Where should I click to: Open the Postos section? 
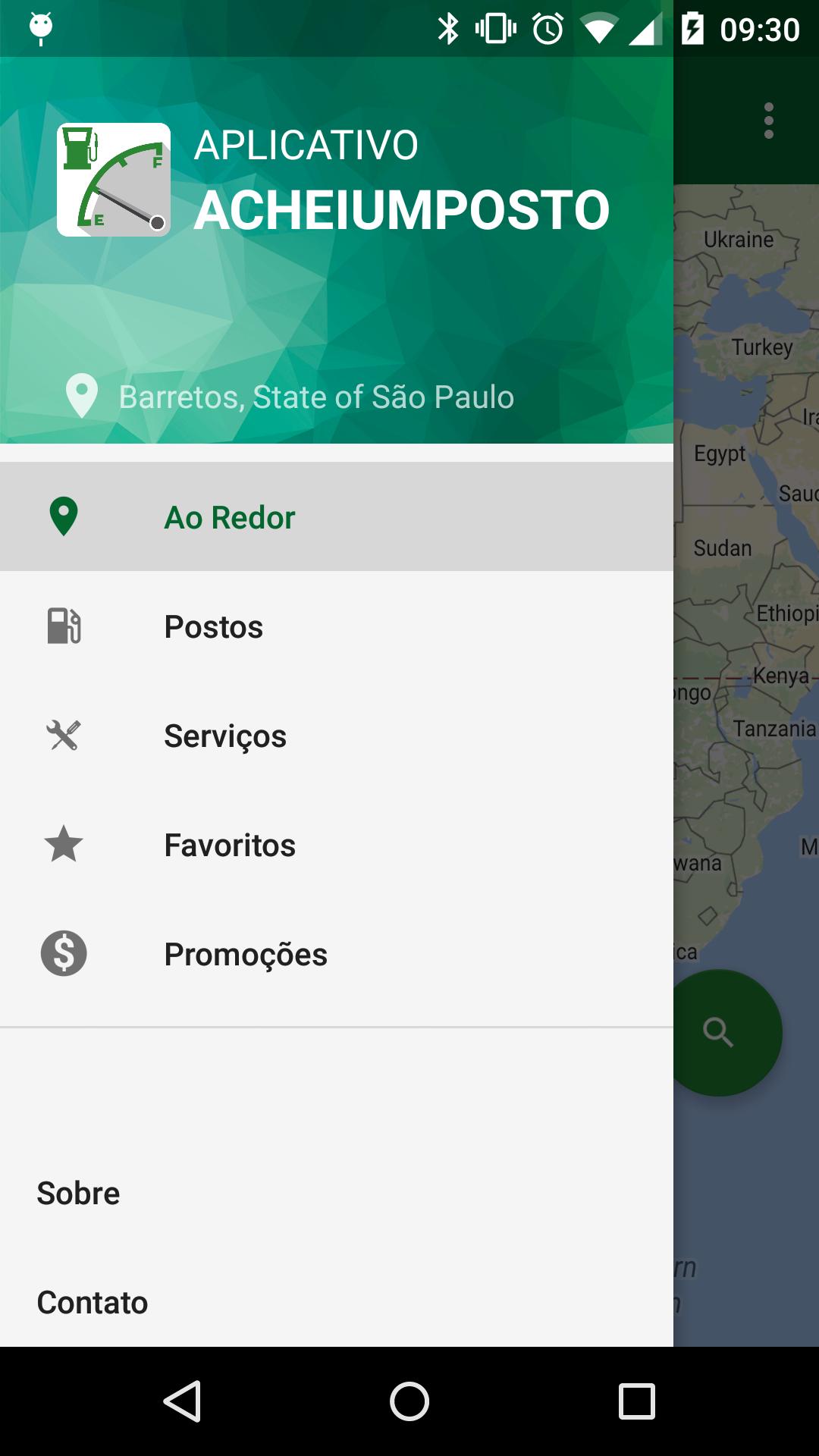(x=213, y=626)
